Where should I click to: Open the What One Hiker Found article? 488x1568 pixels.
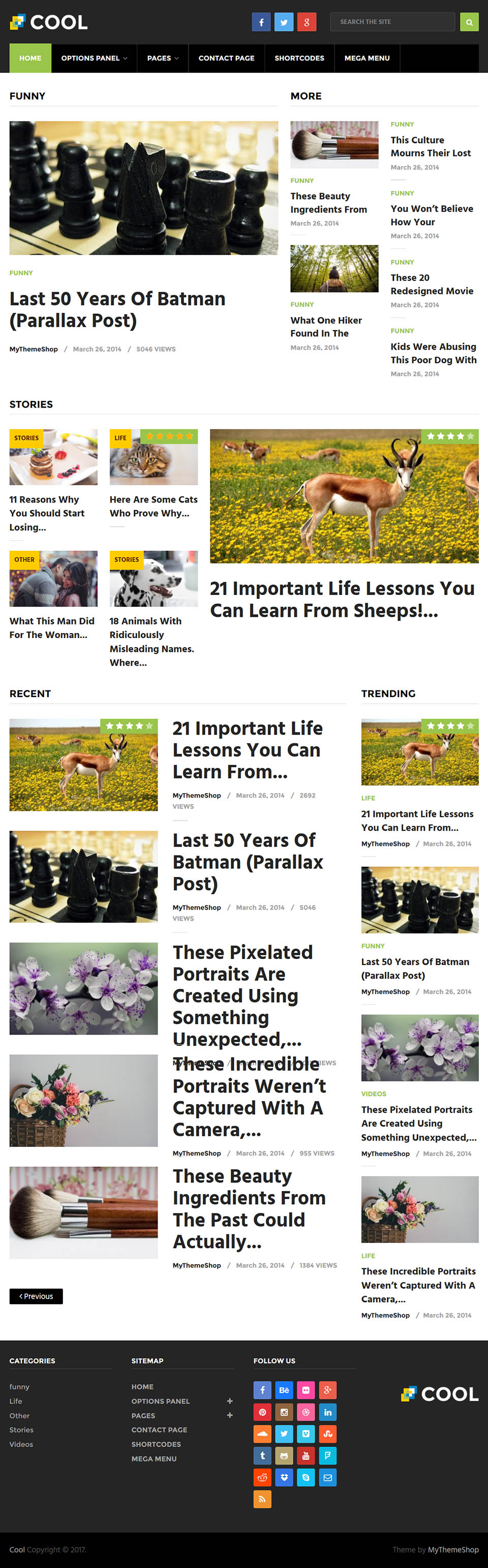[x=326, y=326]
